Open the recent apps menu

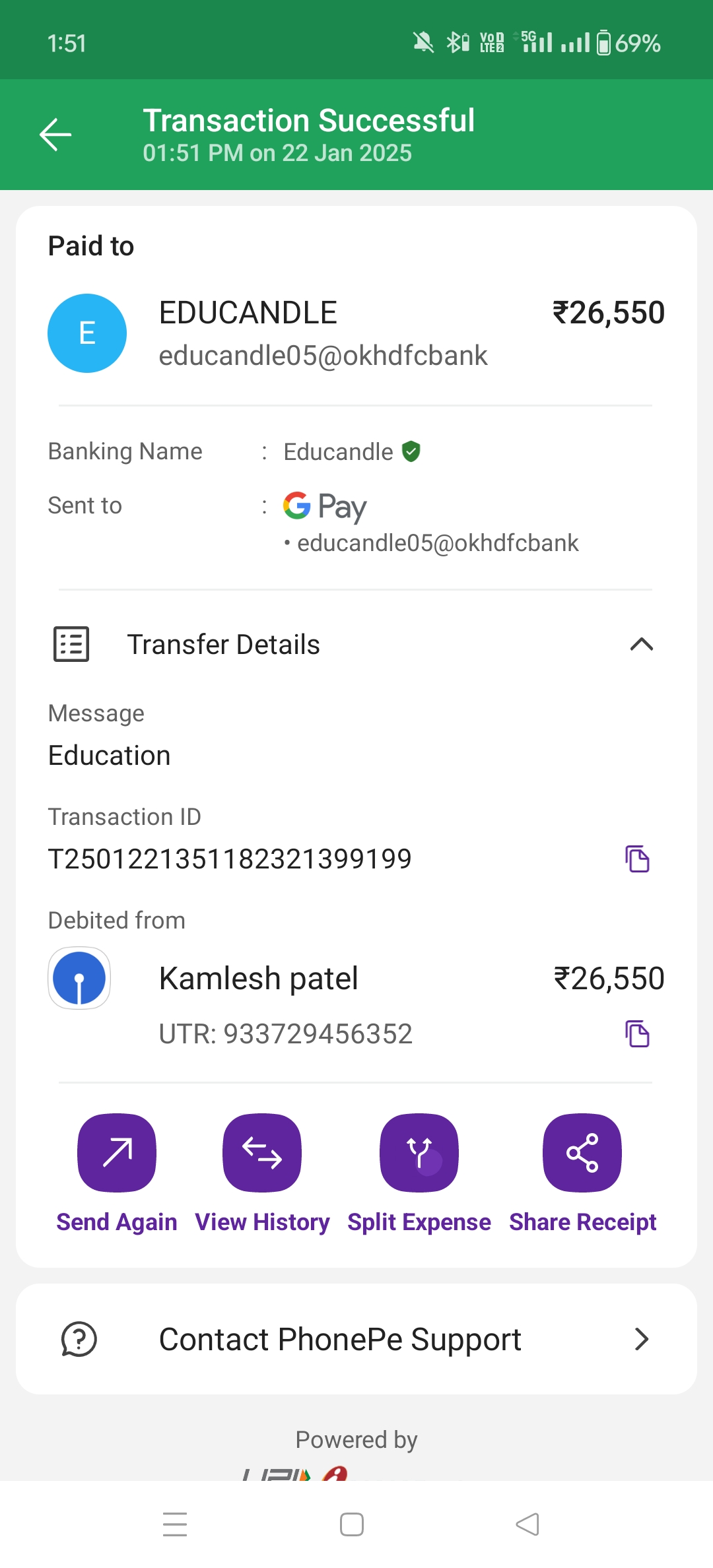[175, 1524]
